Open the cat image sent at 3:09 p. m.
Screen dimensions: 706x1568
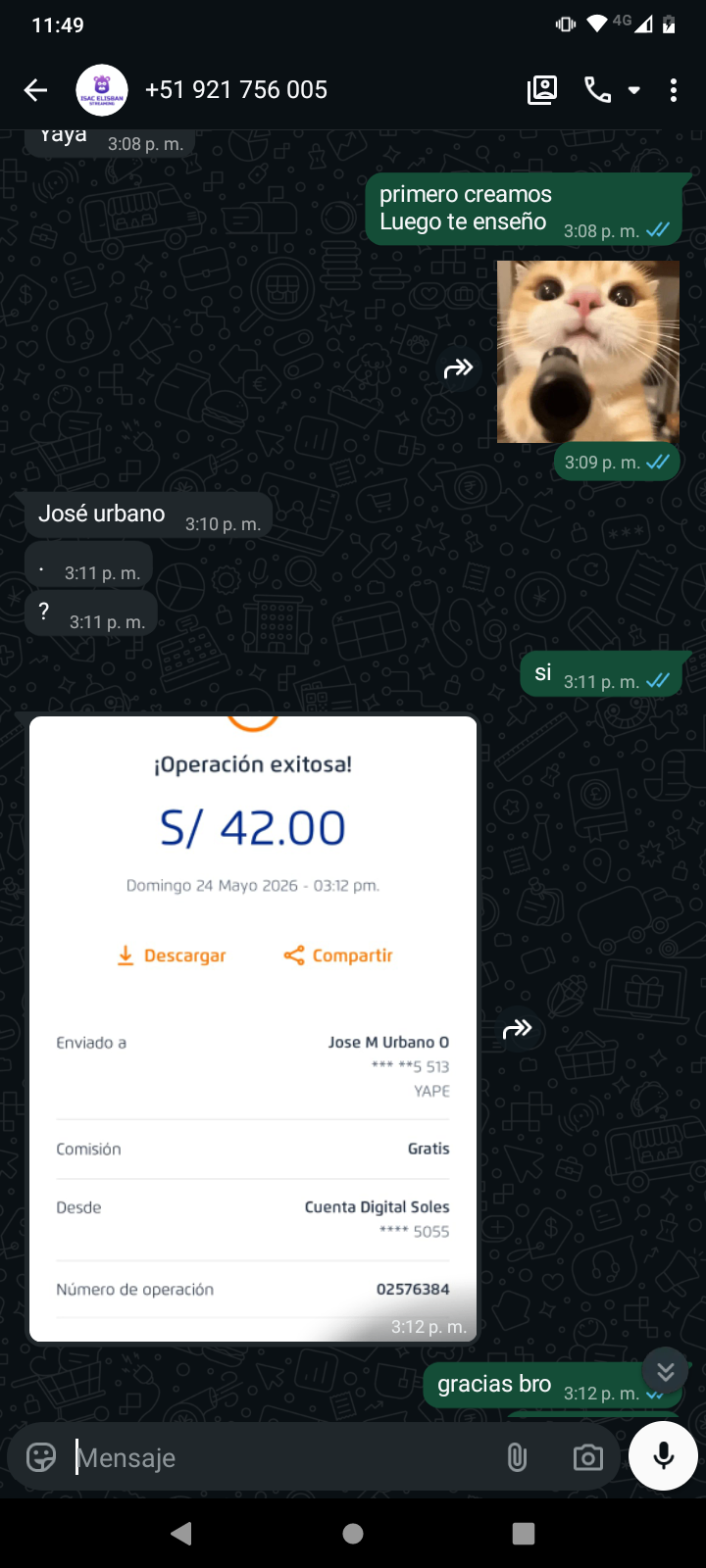click(588, 351)
